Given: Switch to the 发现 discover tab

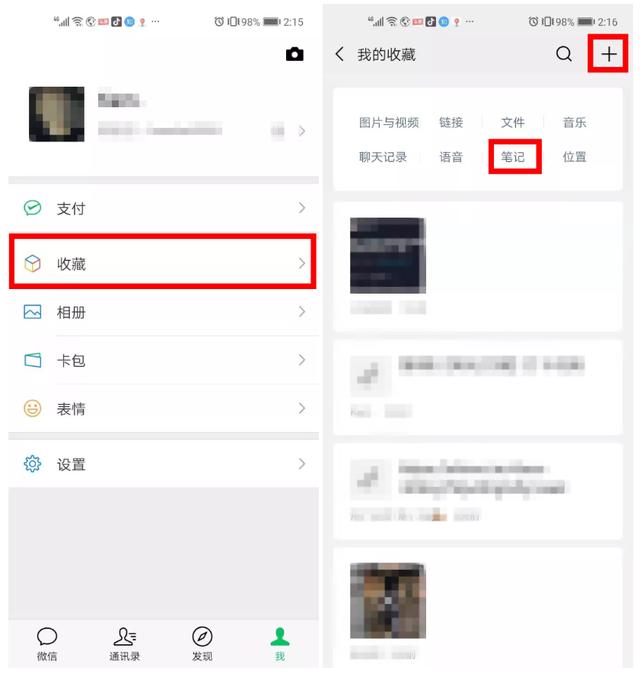Looking at the screenshot, I should click(202, 643).
